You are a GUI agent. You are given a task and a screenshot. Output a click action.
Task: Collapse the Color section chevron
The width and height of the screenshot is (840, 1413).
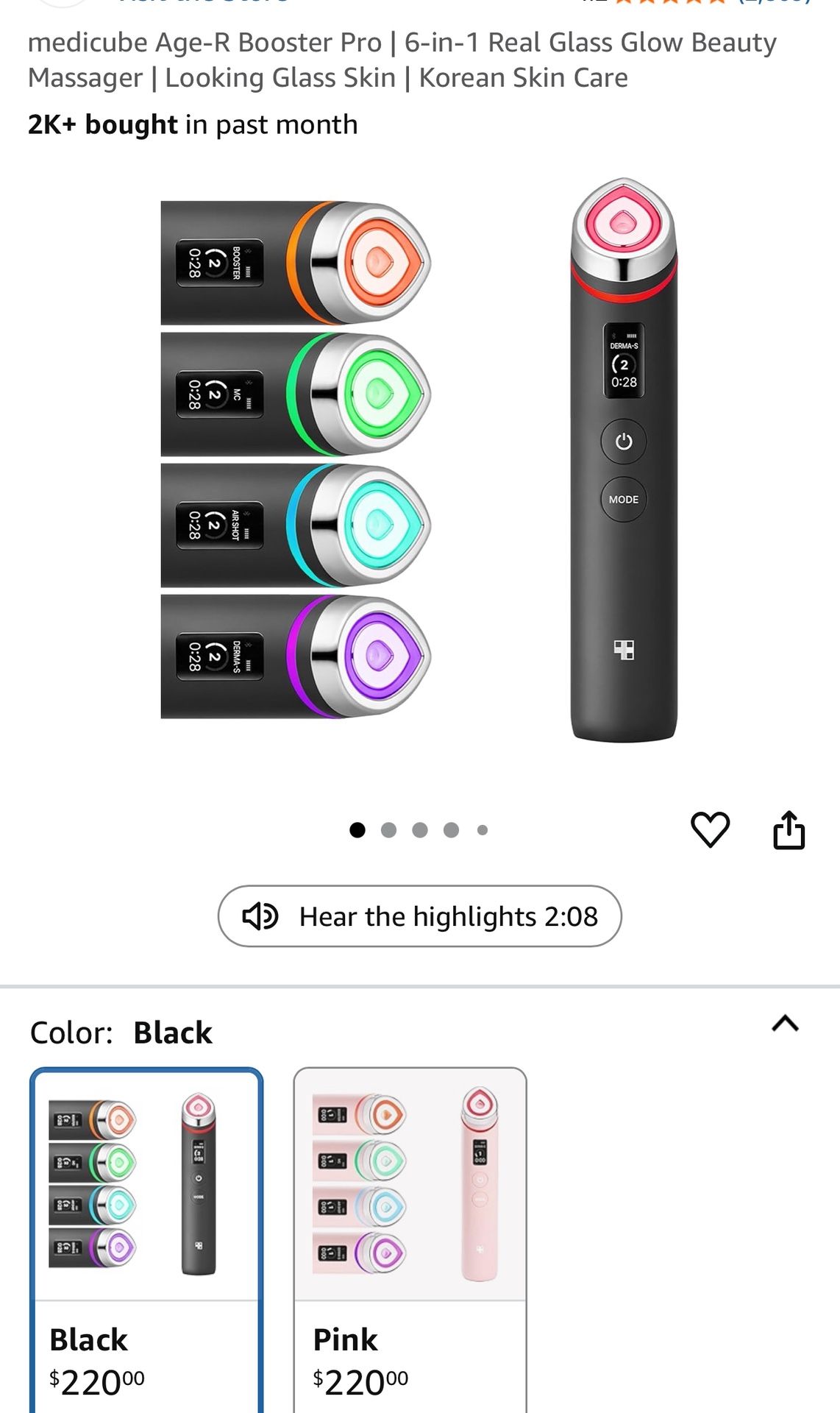[785, 1024]
